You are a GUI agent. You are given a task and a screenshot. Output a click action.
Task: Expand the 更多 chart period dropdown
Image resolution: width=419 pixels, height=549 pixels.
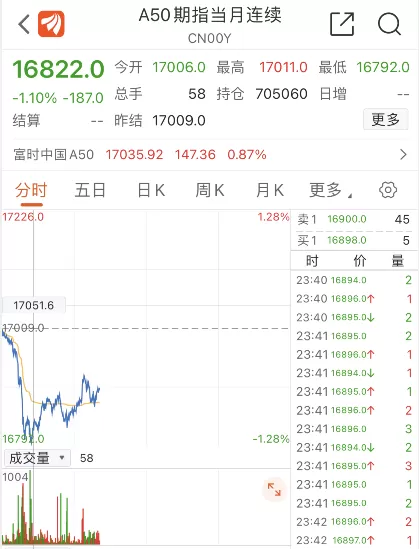[330, 191]
